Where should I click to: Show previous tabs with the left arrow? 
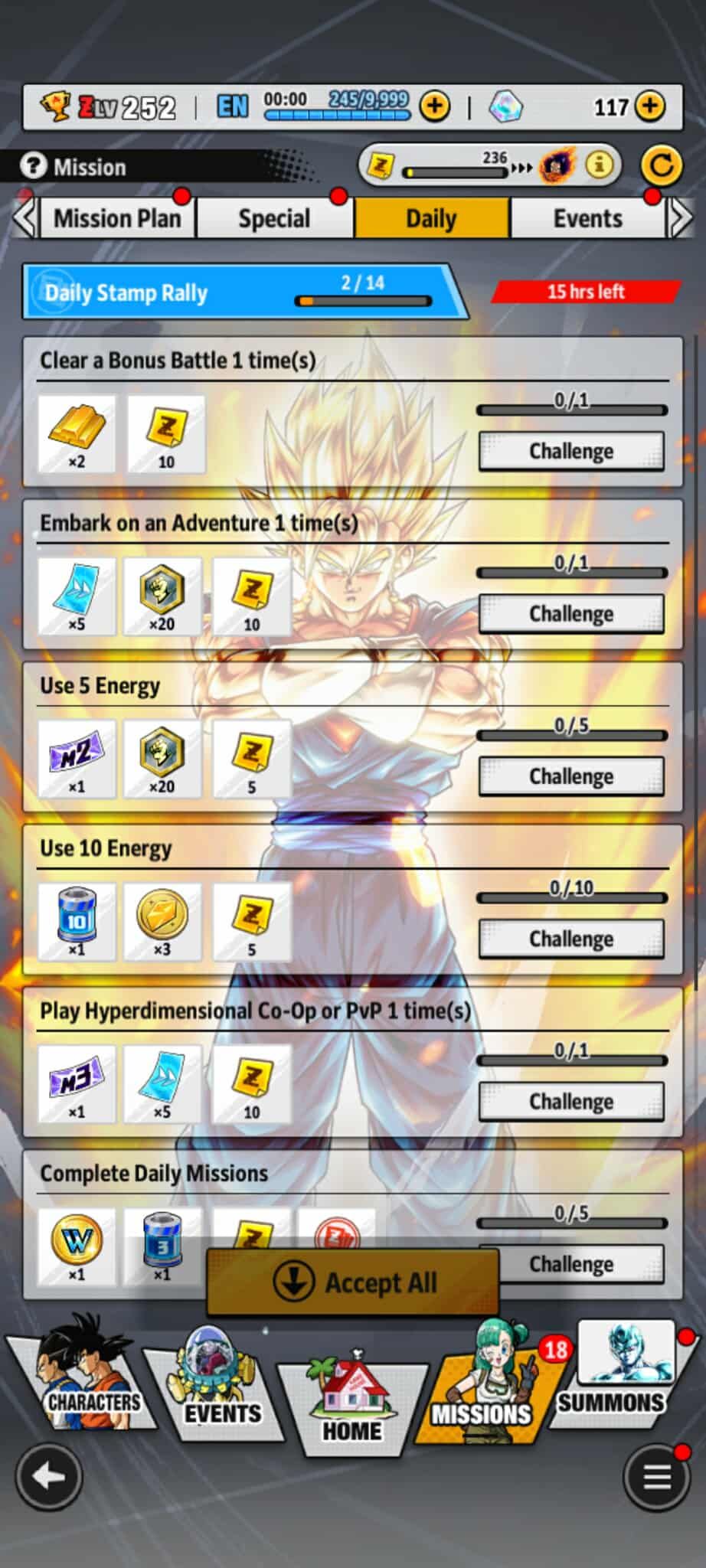24,219
